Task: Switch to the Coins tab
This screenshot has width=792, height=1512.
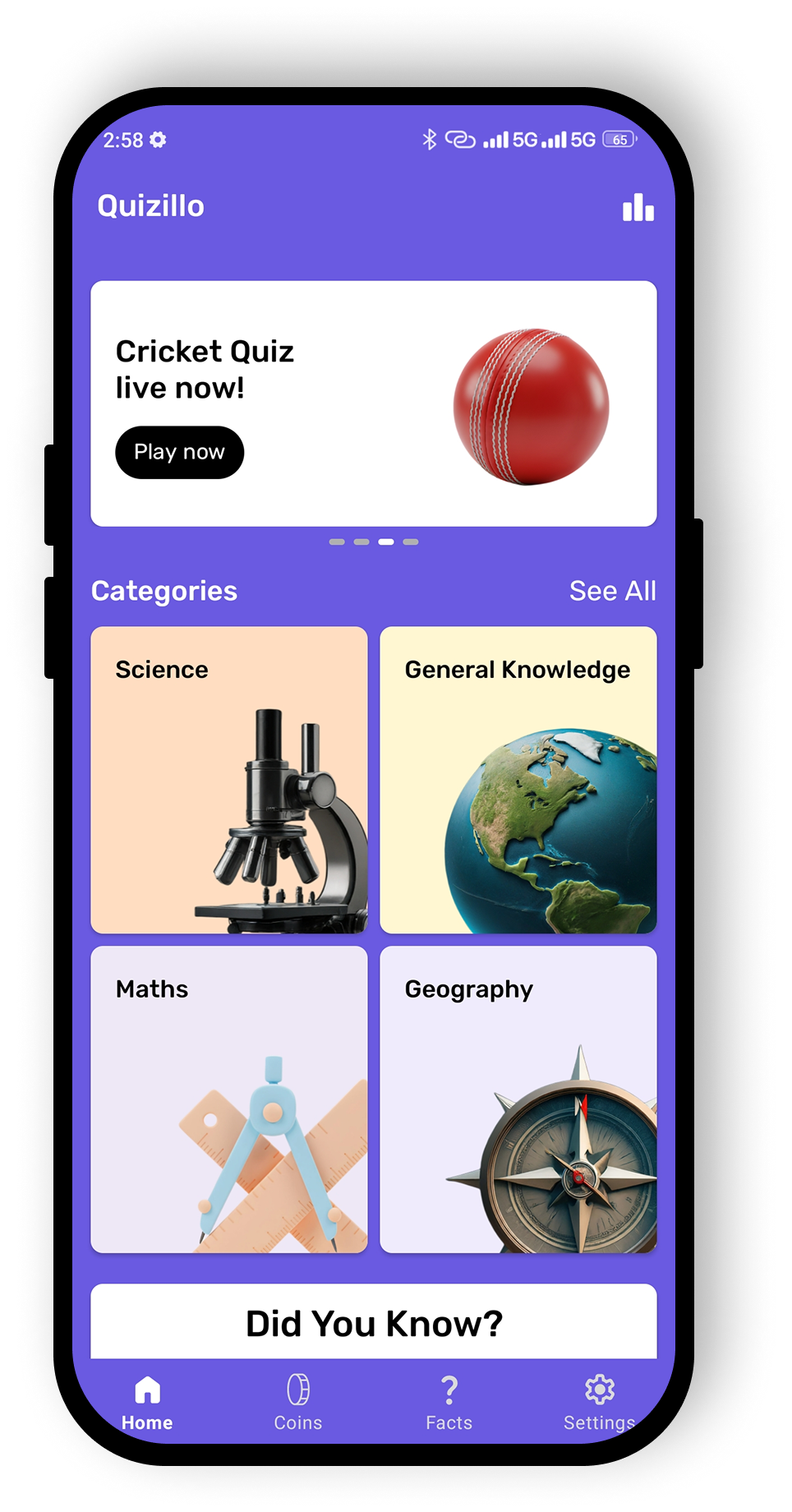Action: click(x=298, y=1402)
